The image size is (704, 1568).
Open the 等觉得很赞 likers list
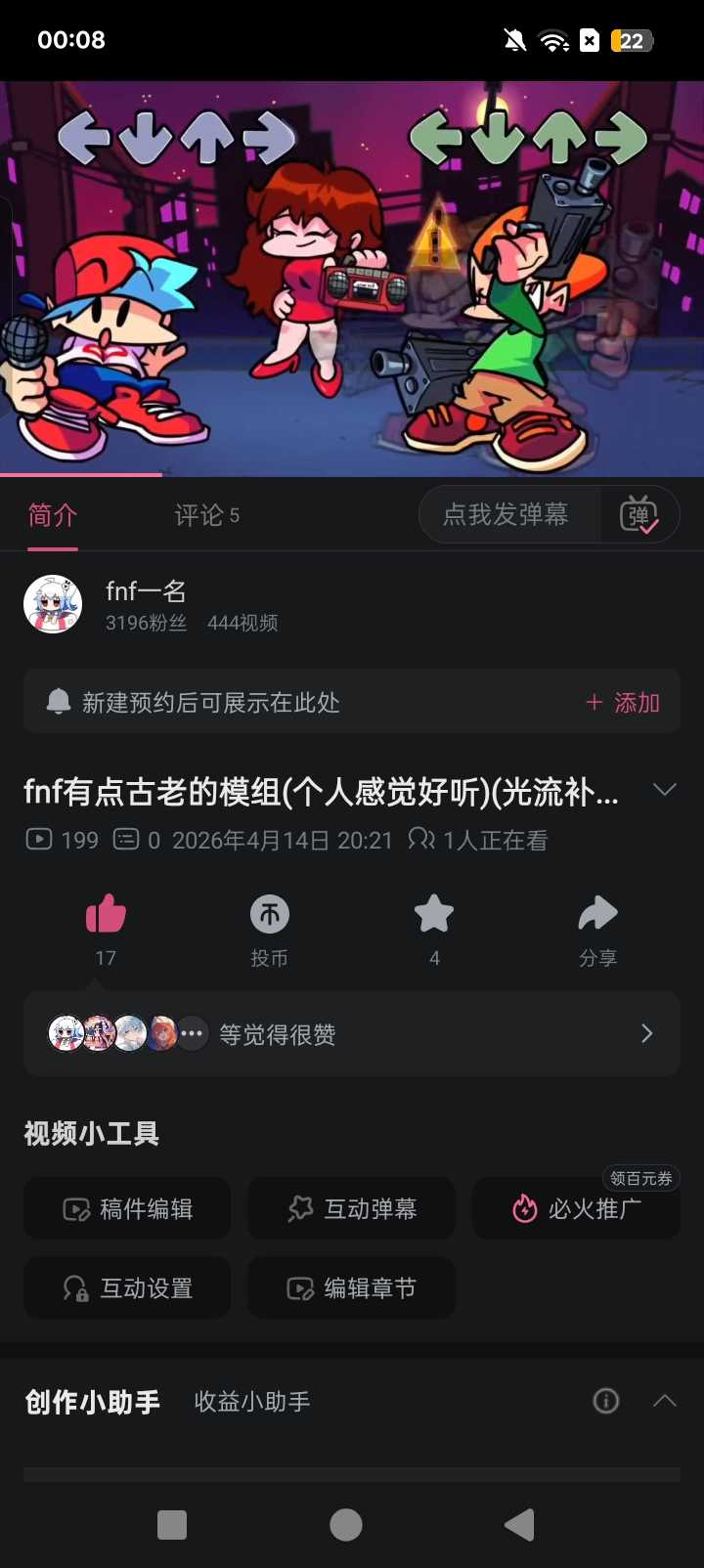click(x=352, y=1034)
